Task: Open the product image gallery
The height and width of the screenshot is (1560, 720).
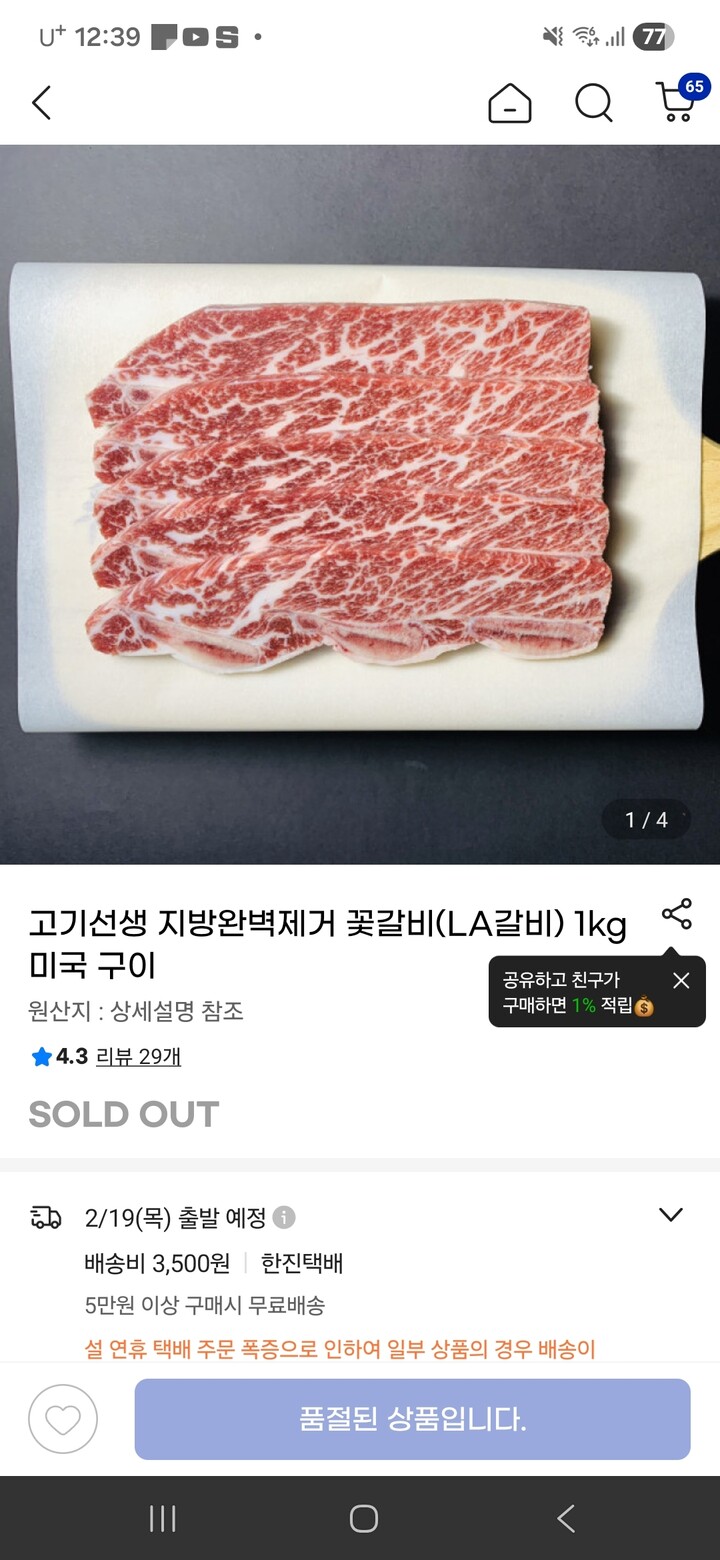Action: pos(360,504)
